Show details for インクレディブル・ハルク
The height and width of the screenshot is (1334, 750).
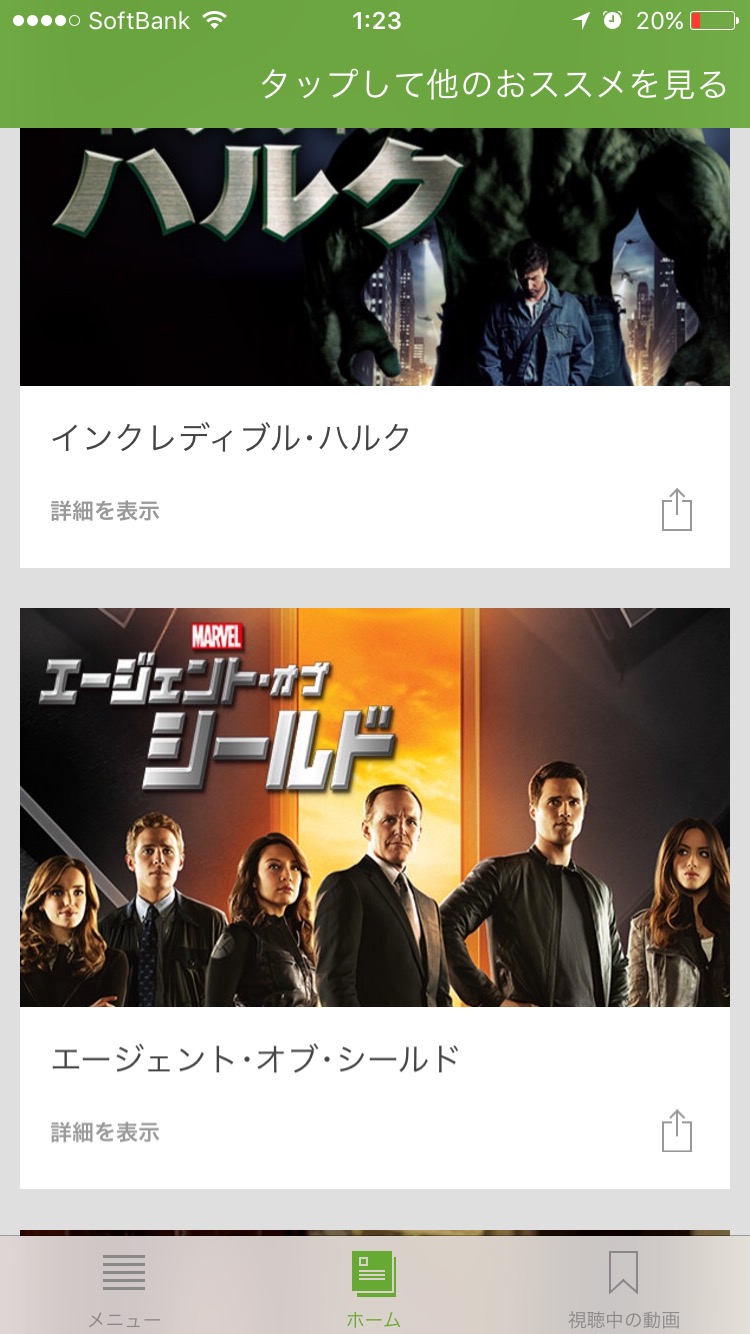(105, 511)
